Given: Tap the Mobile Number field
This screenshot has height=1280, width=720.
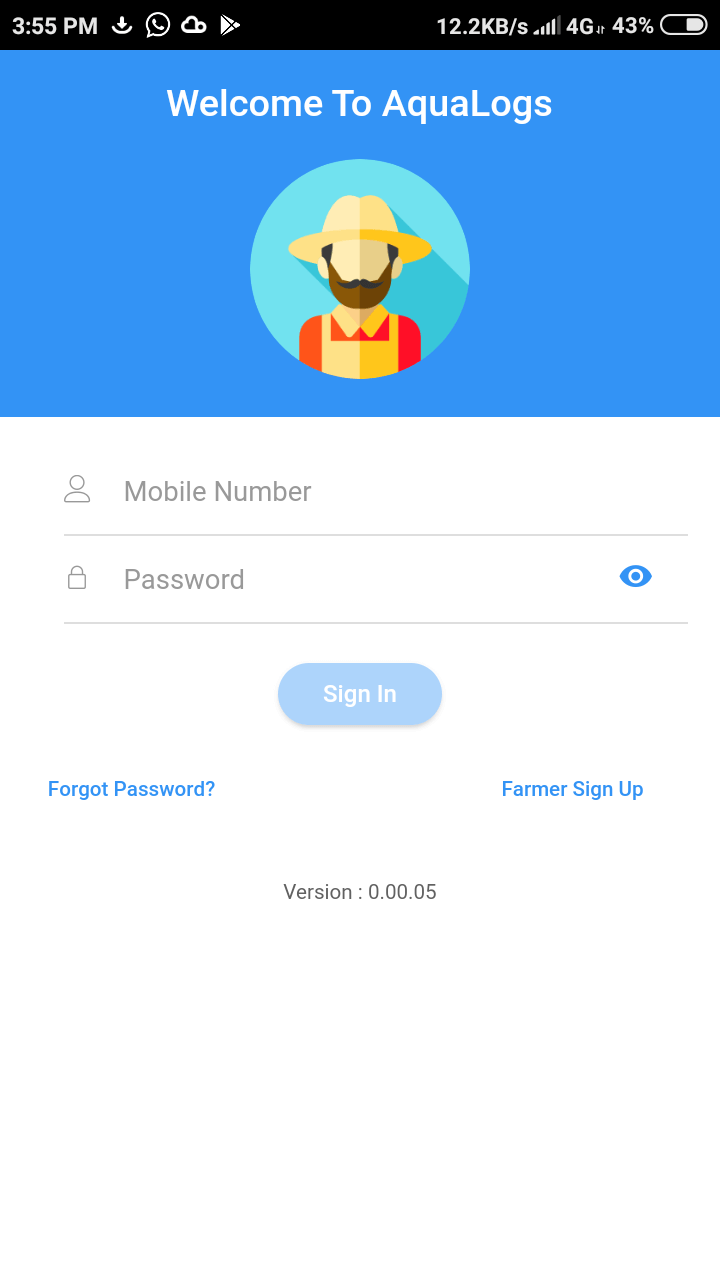Looking at the screenshot, I should [x=380, y=491].
